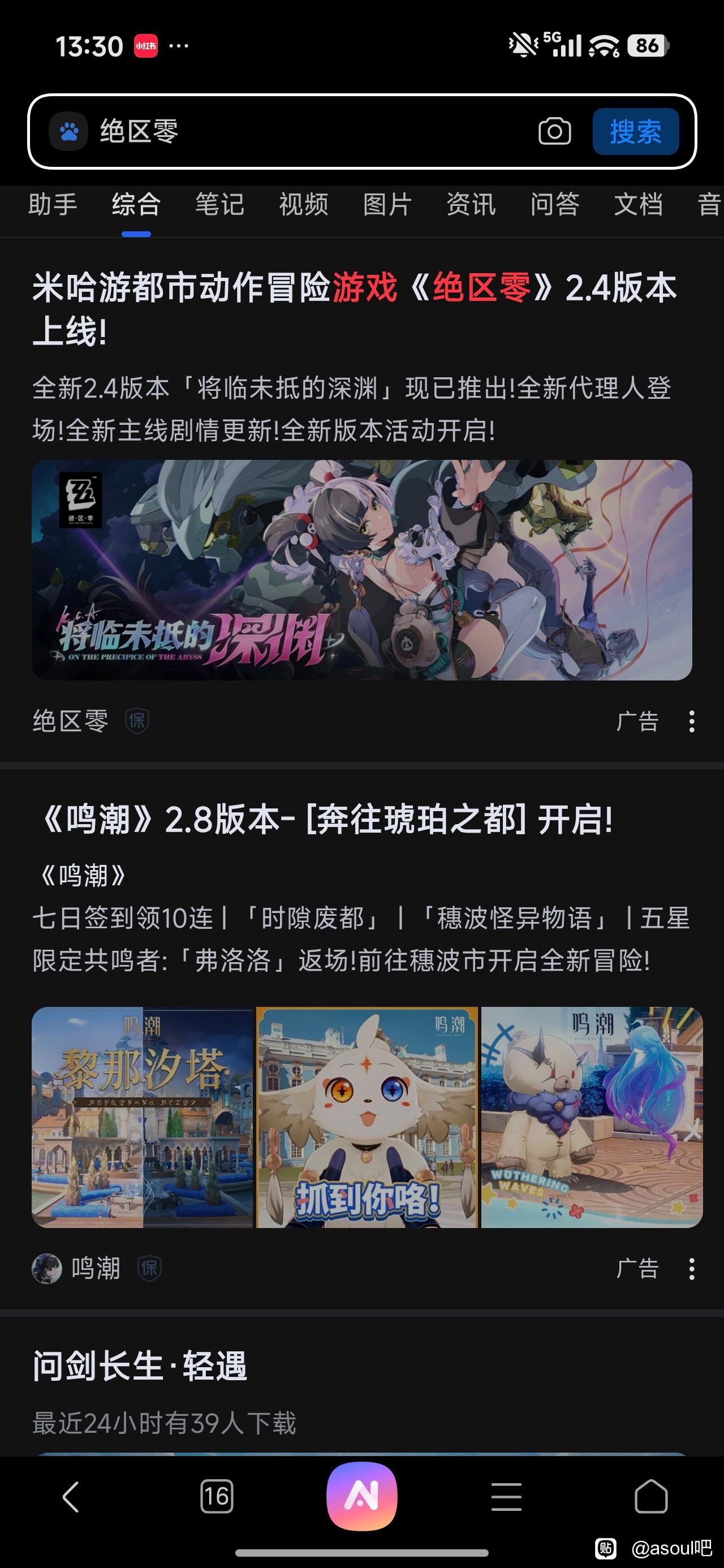
Task: Go back with the bottom back arrow
Action: click(x=71, y=1497)
